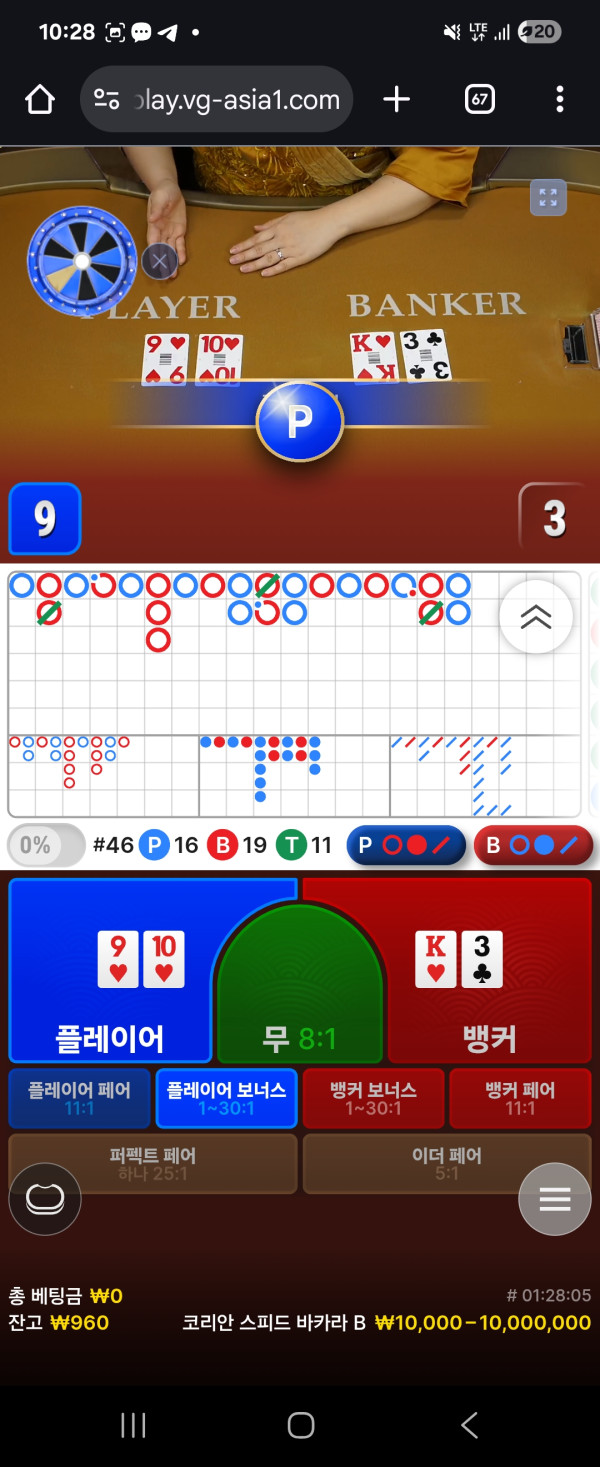600x1467 pixels.
Task: Open the browser overflow menu
Action: [559, 99]
